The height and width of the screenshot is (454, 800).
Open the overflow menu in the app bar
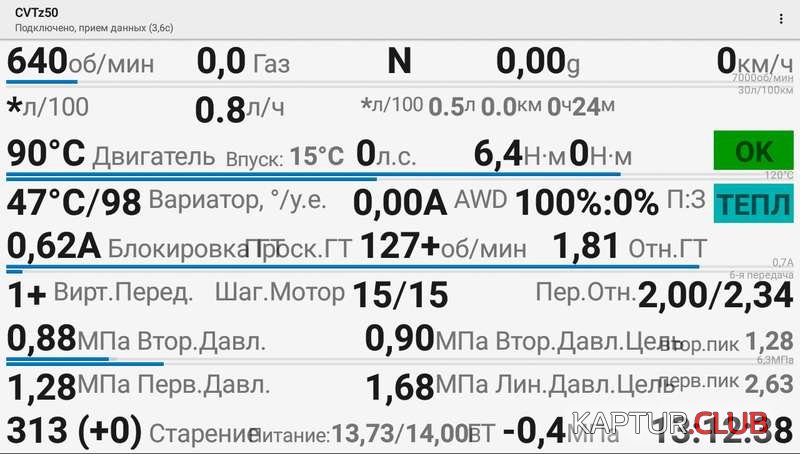781,19
